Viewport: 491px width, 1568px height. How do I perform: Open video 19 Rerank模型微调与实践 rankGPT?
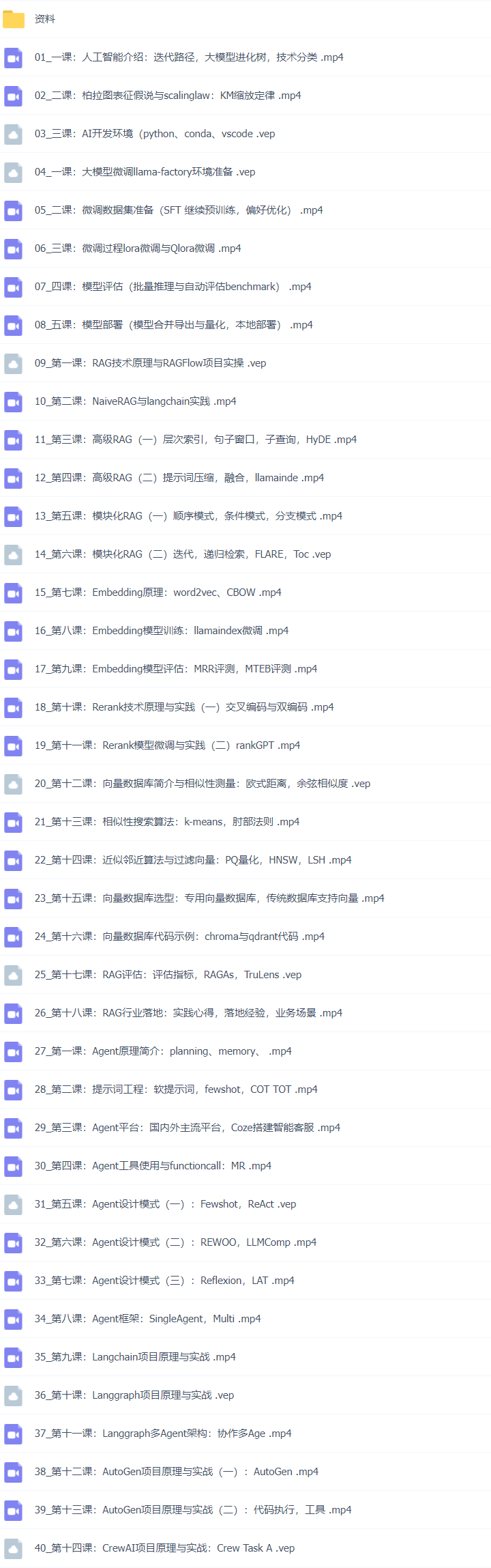click(x=167, y=745)
